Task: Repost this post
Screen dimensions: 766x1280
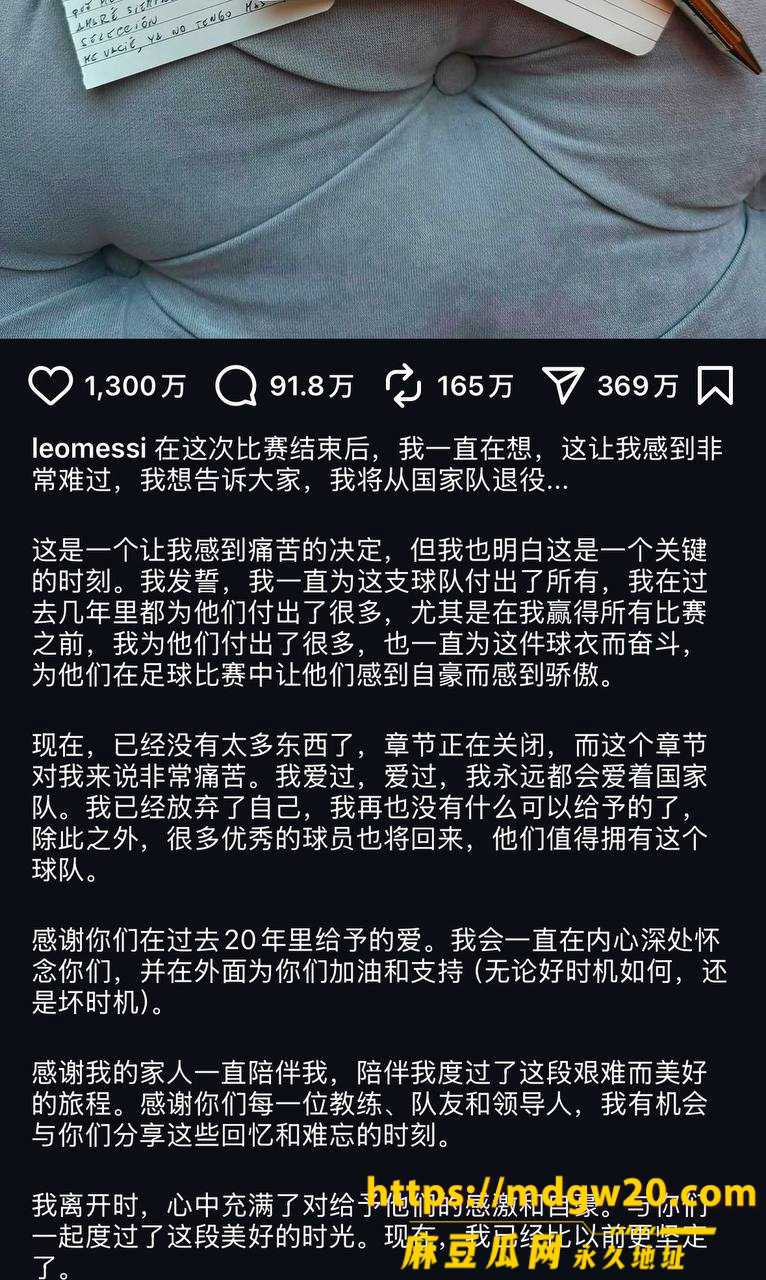Action: tap(404, 386)
